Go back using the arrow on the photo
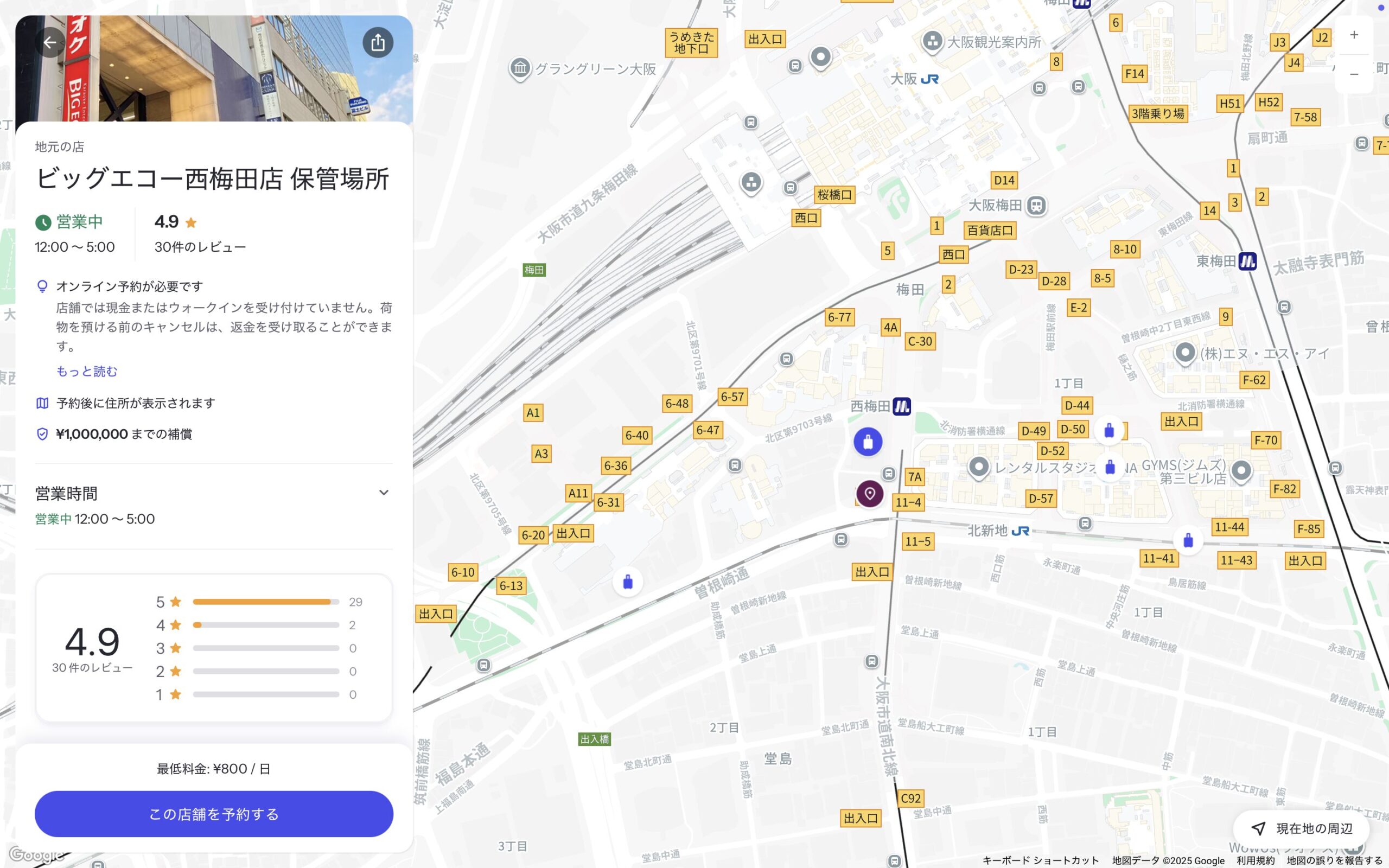The height and width of the screenshot is (868, 1389). [x=50, y=42]
